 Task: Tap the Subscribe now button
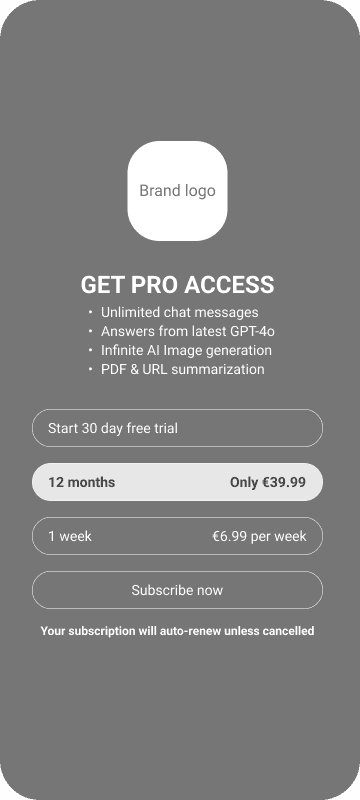[177, 590]
